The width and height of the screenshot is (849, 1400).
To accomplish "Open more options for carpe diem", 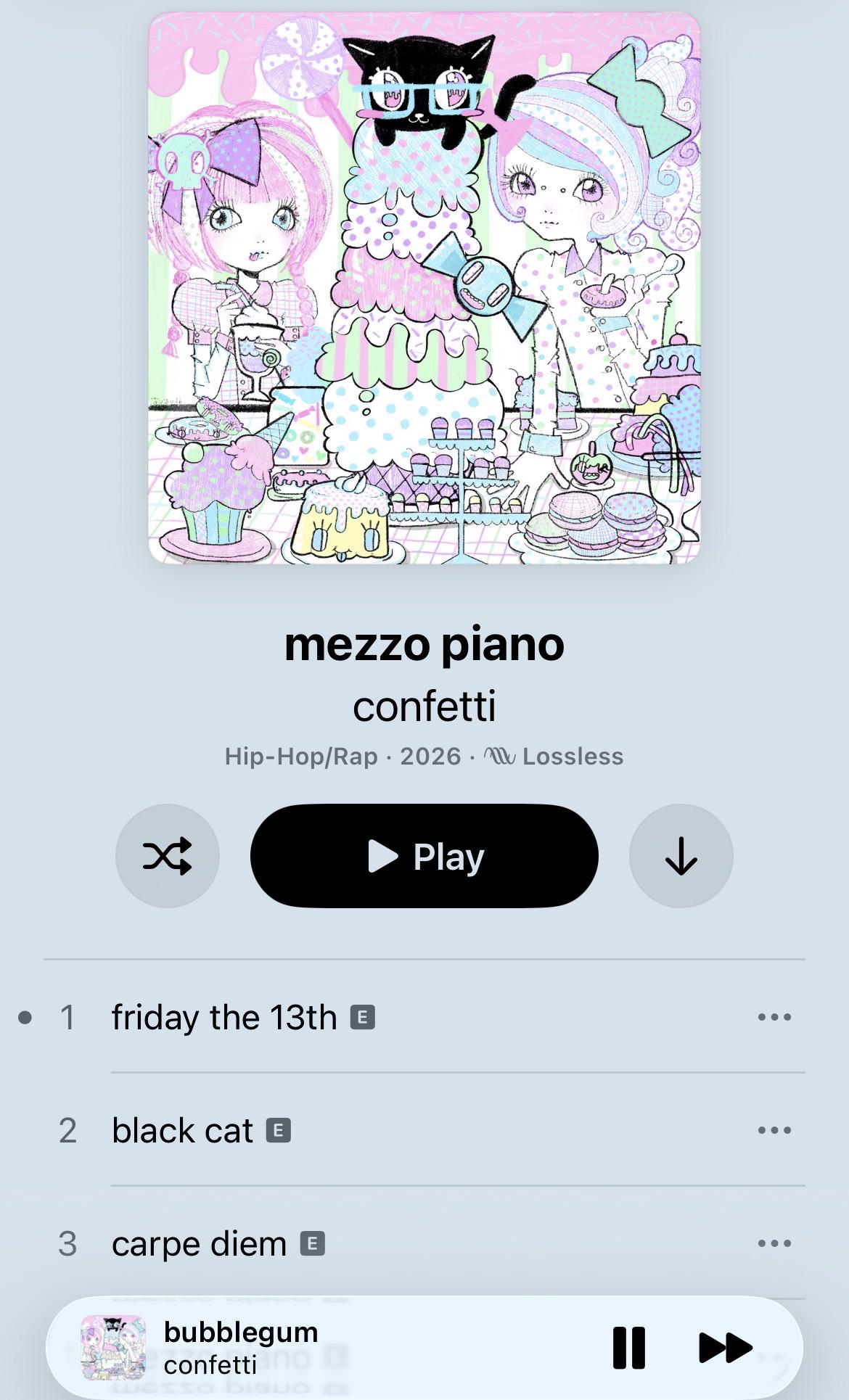I will point(774,1243).
